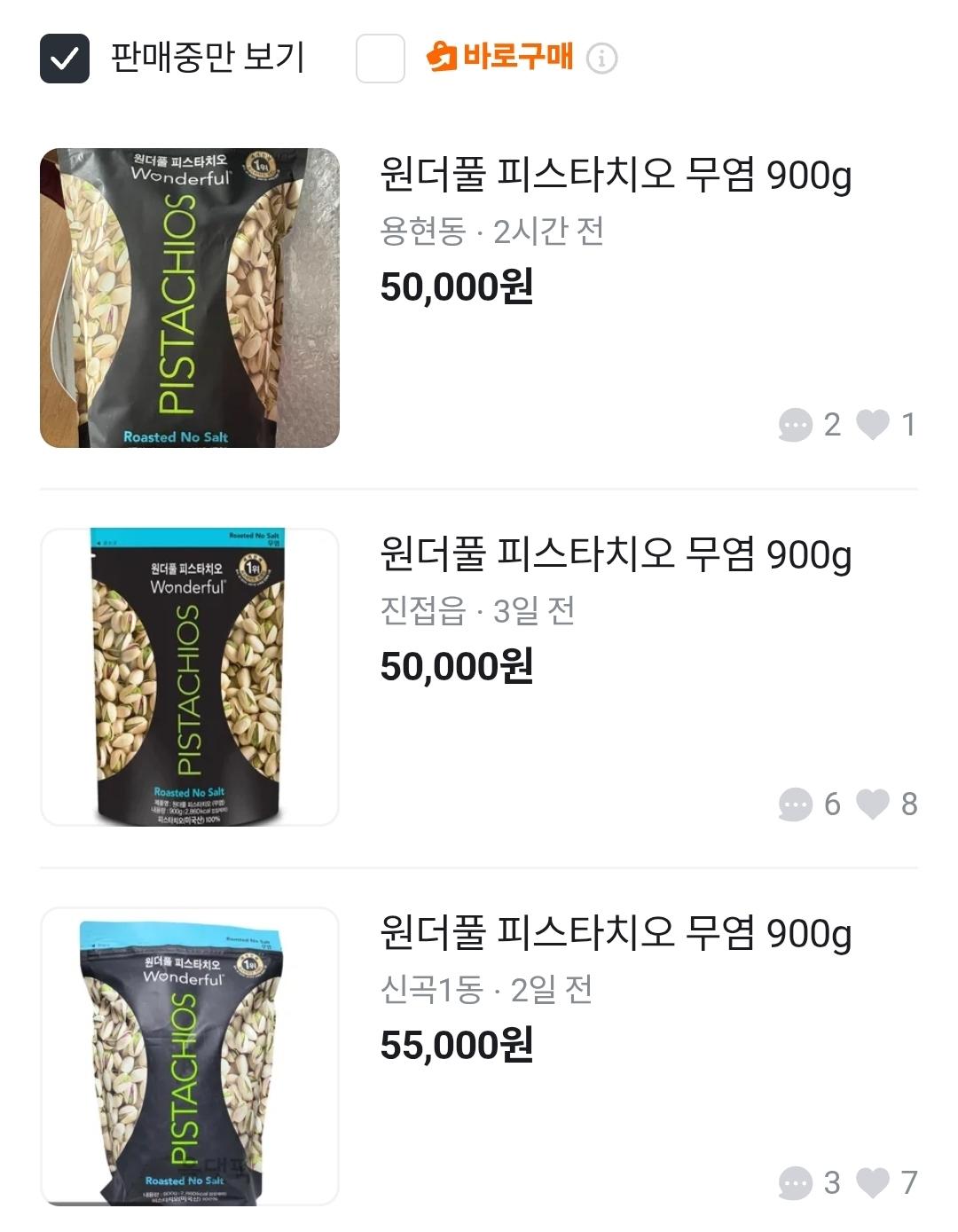Viewport: 958px width, 1232px height.
Task: Click the comment bubble showing 6 comments
Action: pos(797,805)
